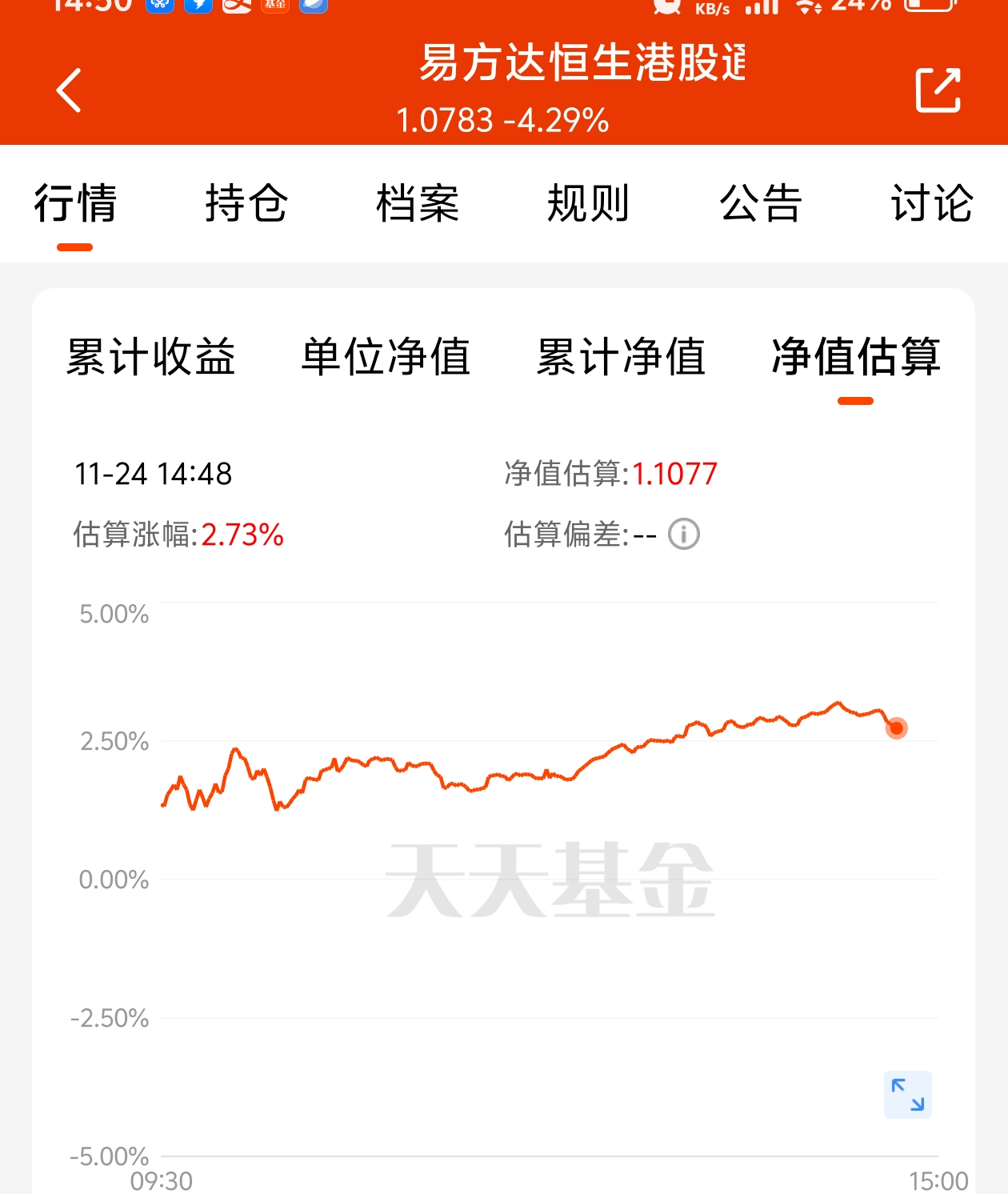Select the 净值估算 chart tab

(856, 357)
